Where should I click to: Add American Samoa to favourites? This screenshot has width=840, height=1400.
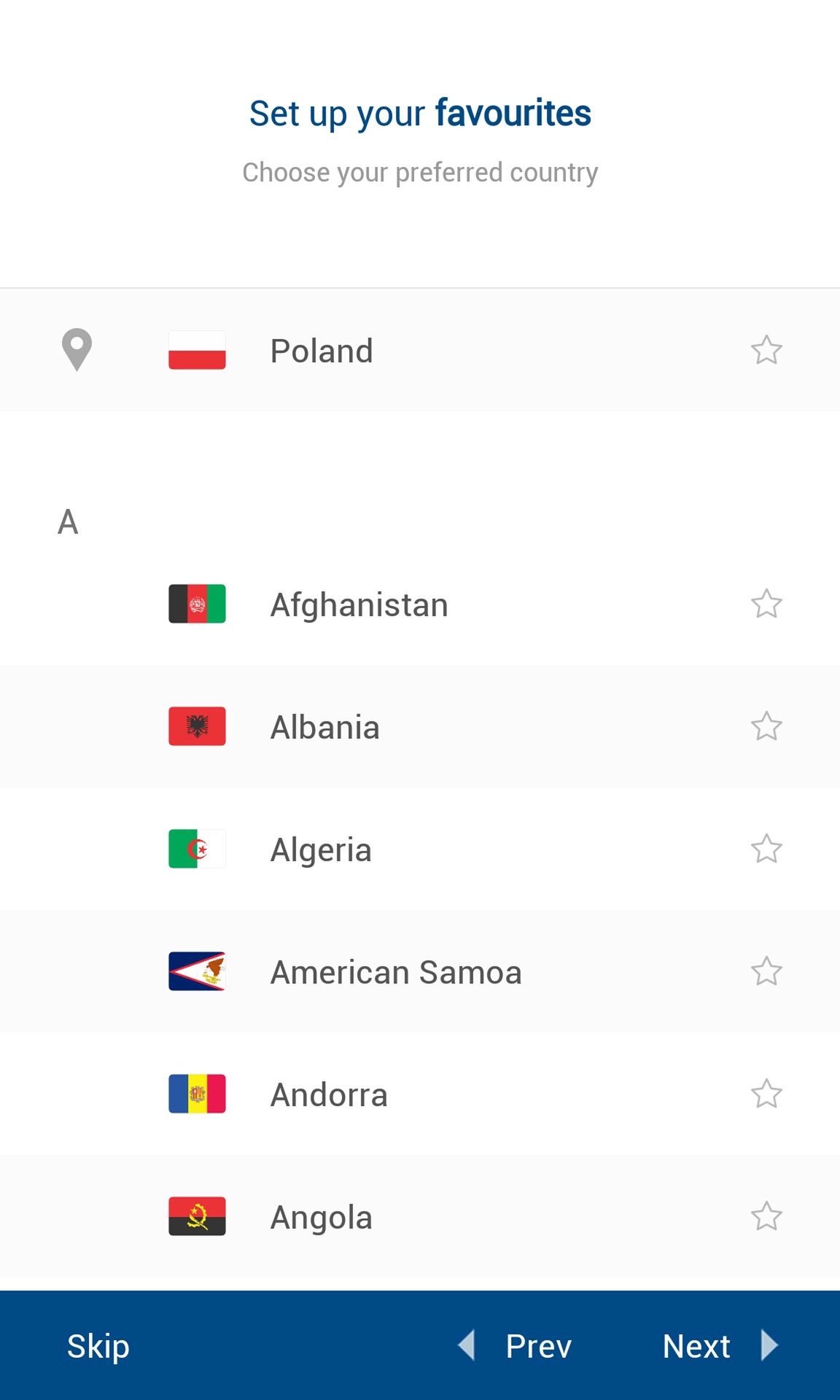[x=766, y=971]
